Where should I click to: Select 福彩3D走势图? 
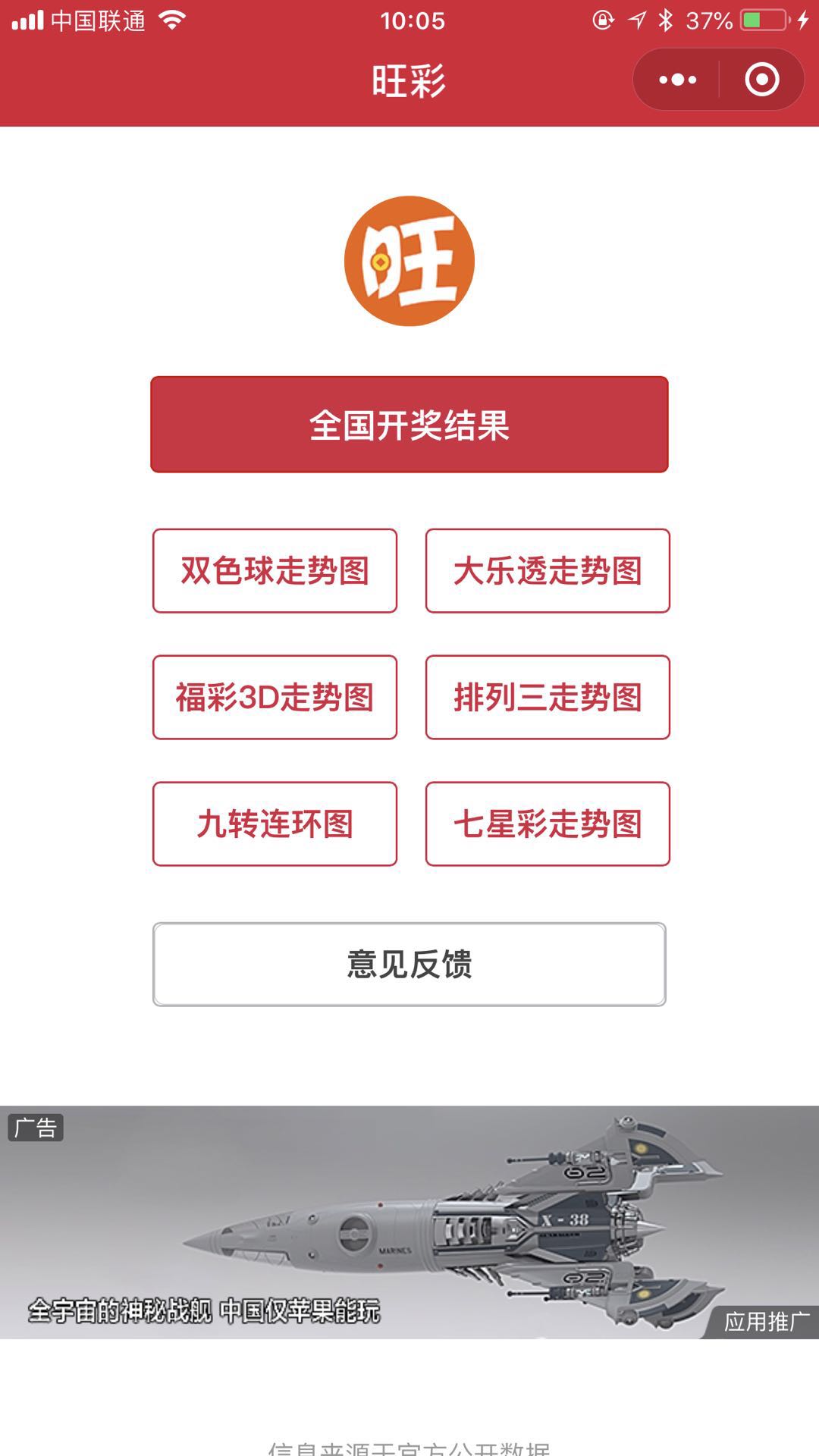pos(275,698)
